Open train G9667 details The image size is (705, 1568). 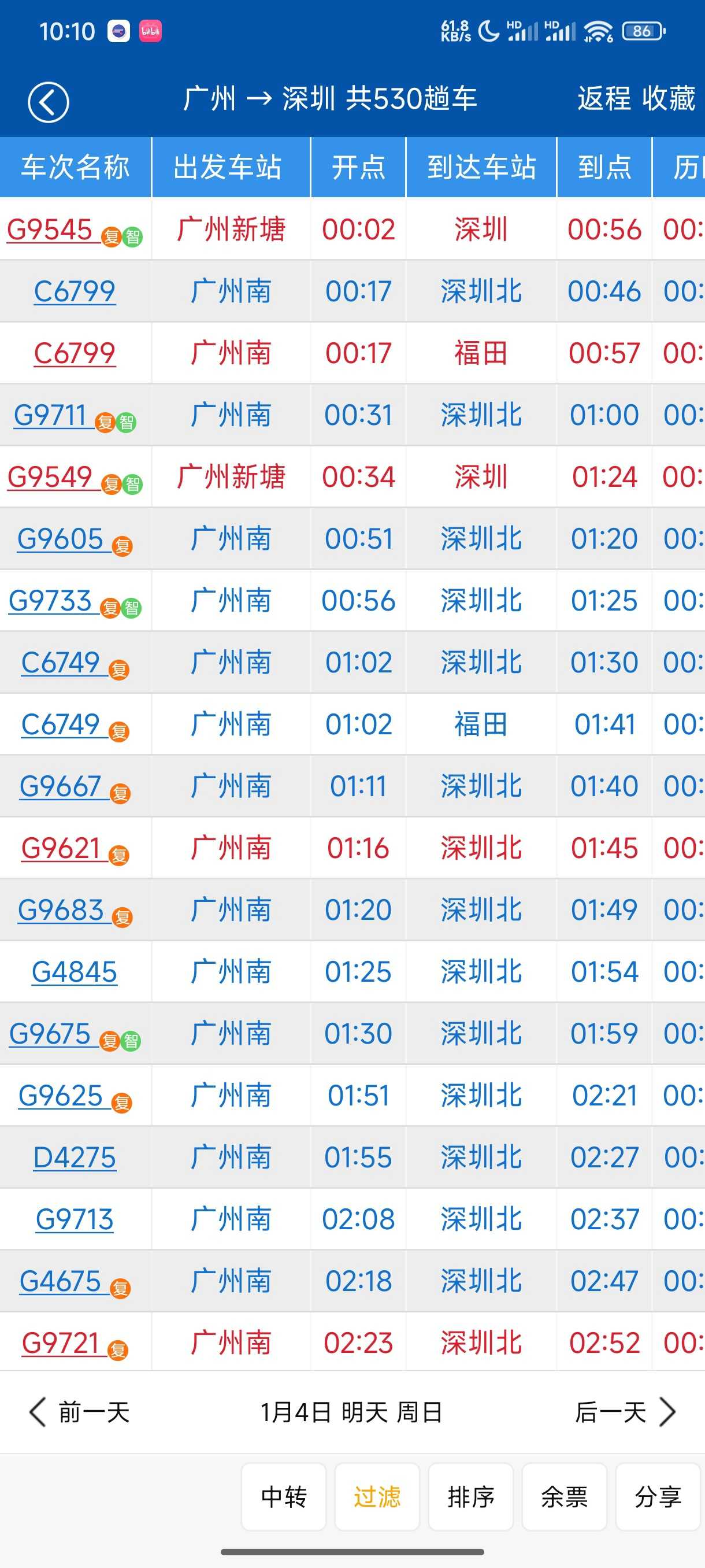pos(61,786)
